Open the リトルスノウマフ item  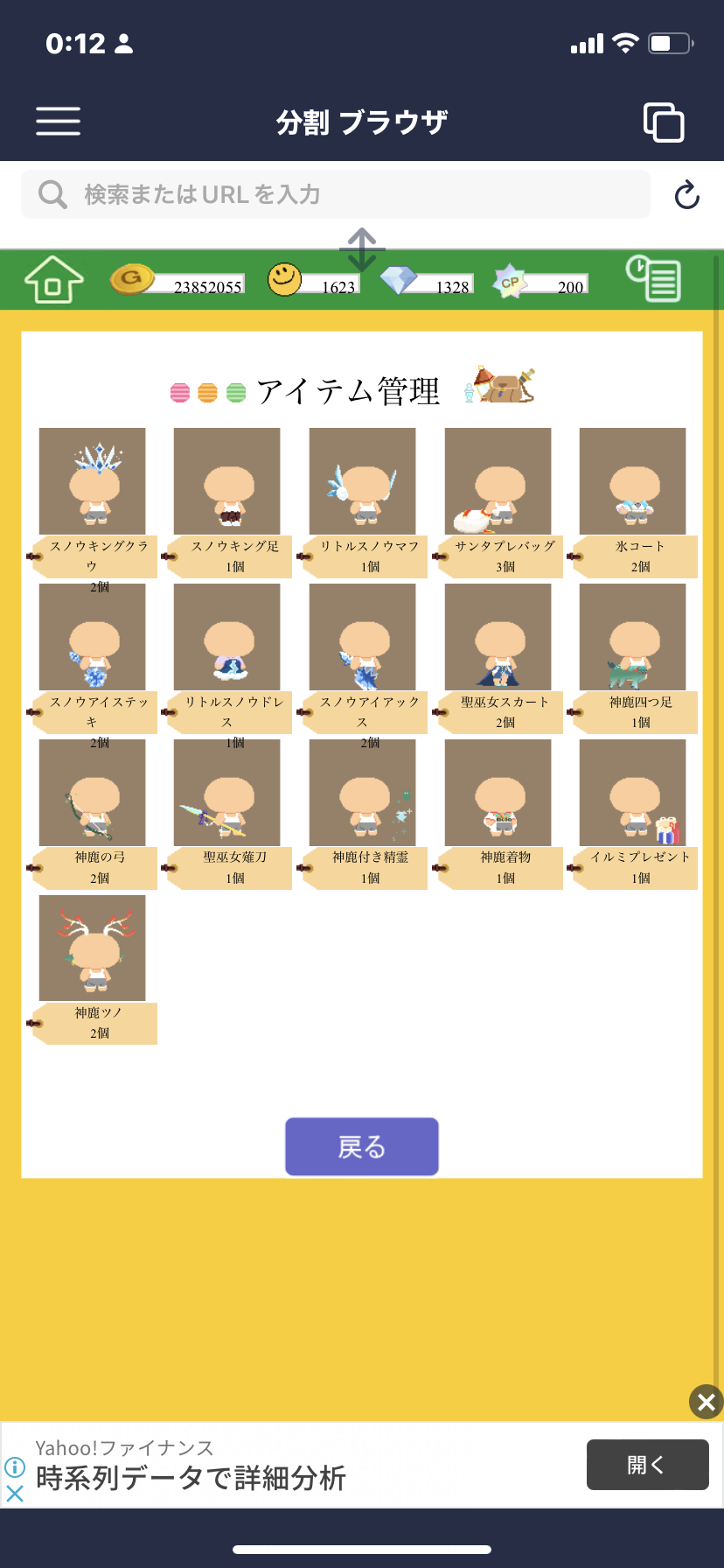pyautogui.click(x=363, y=481)
